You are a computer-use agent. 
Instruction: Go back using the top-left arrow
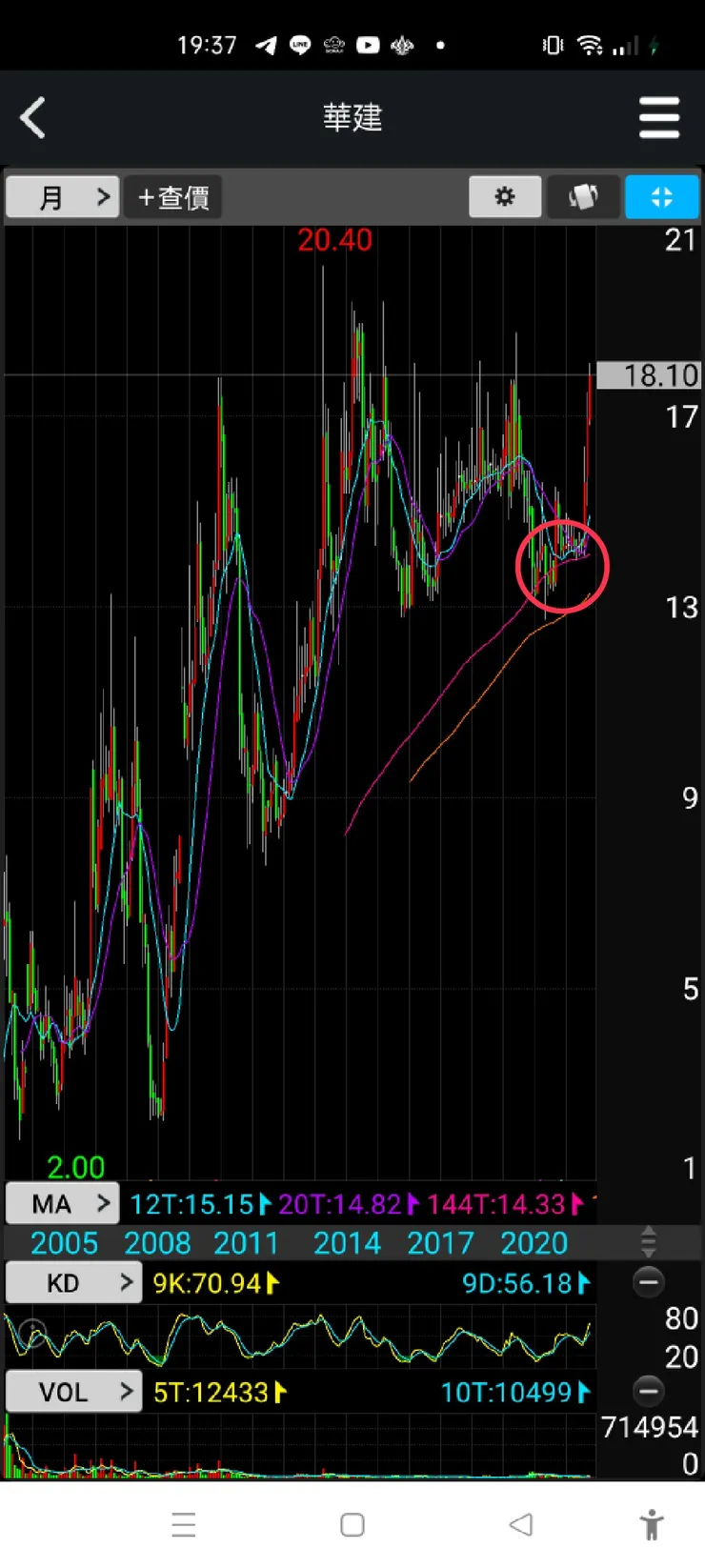click(x=33, y=118)
